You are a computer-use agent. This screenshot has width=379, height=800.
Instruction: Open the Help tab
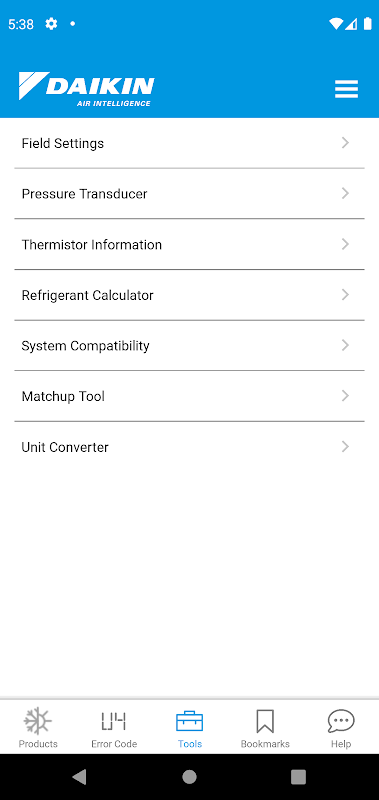click(341, 728)
